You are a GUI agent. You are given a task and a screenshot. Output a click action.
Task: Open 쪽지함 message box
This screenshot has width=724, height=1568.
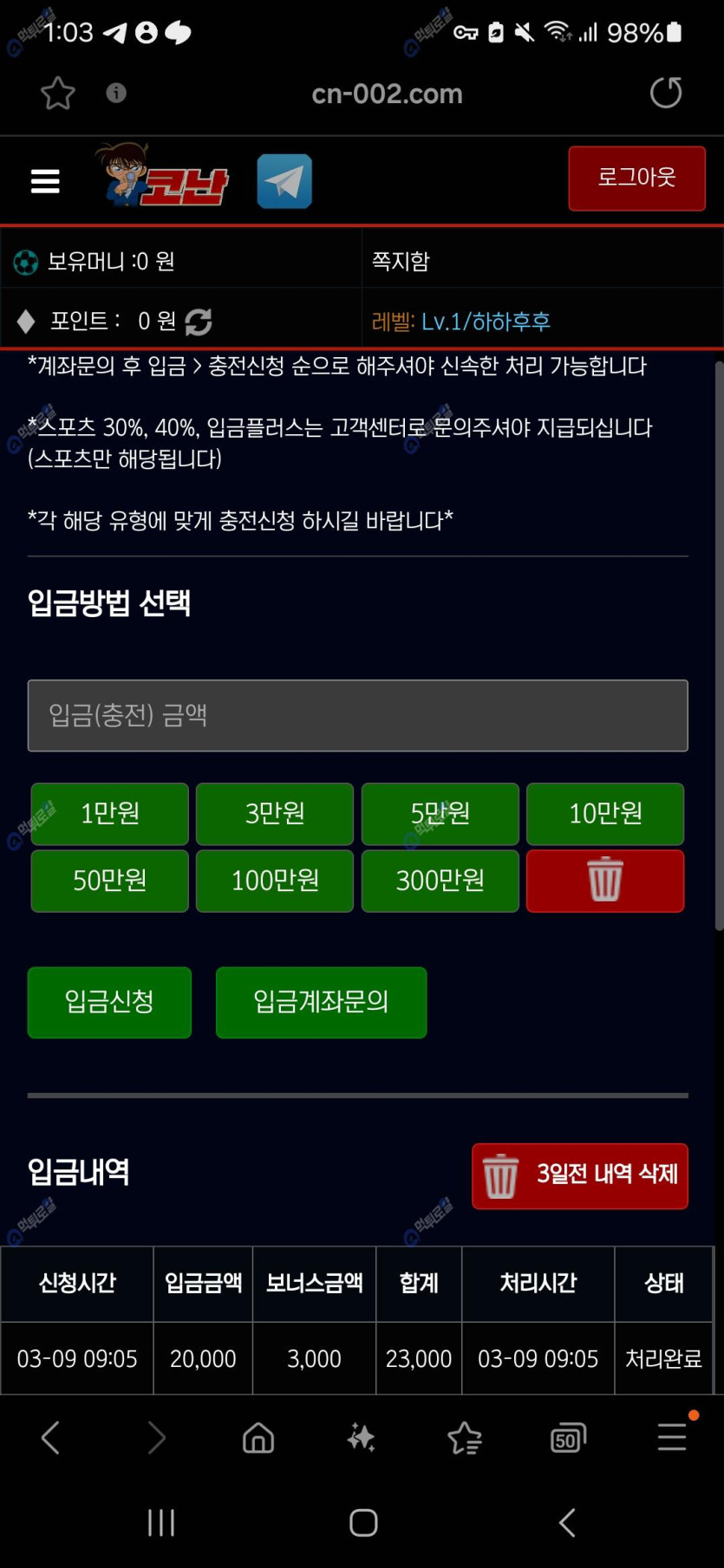pos(401,261)
